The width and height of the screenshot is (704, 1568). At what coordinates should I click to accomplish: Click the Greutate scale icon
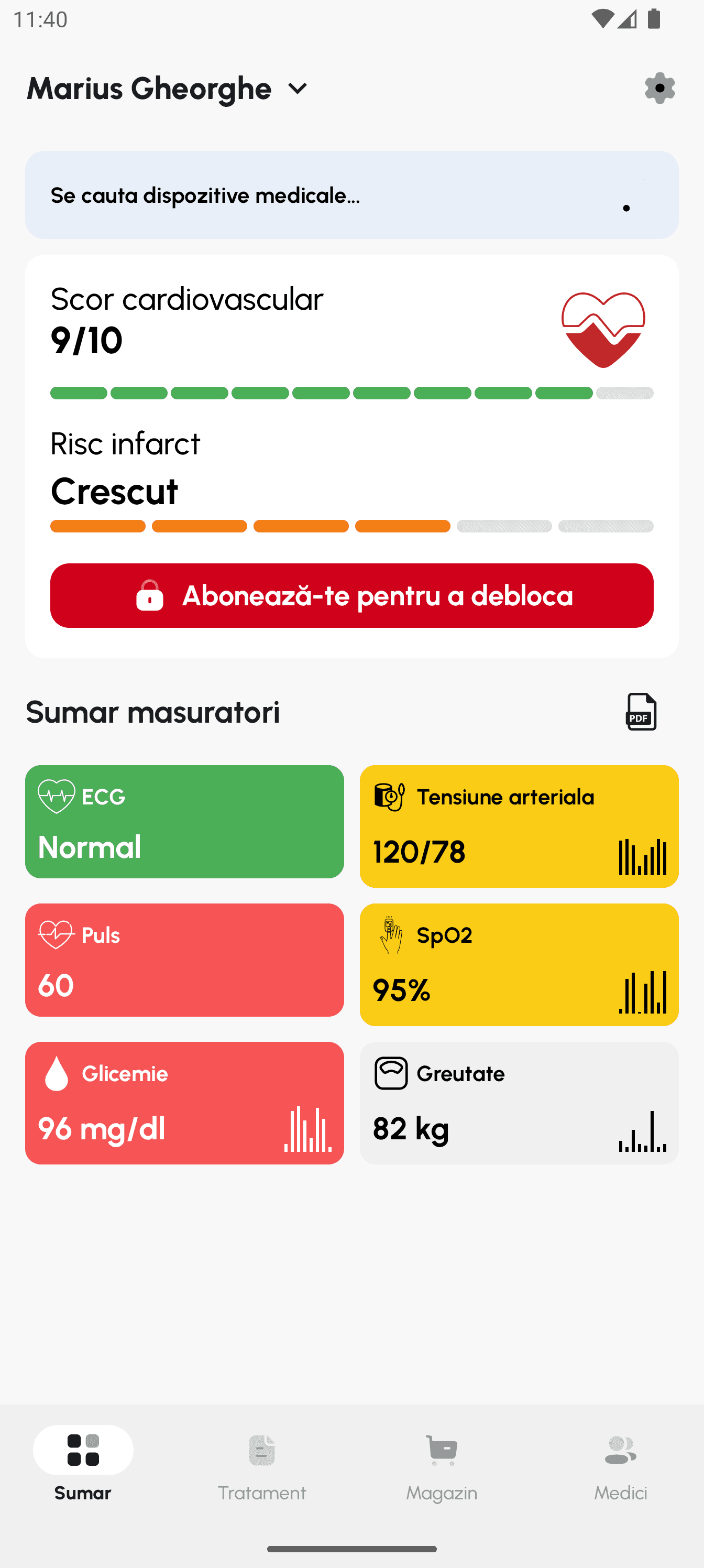391,1073
